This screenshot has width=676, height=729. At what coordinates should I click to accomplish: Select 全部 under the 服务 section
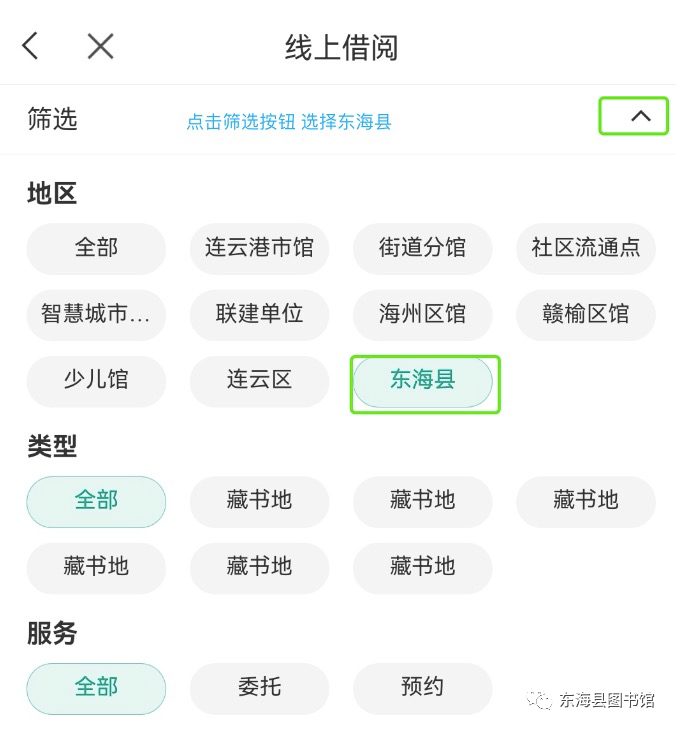click(96, 688)
